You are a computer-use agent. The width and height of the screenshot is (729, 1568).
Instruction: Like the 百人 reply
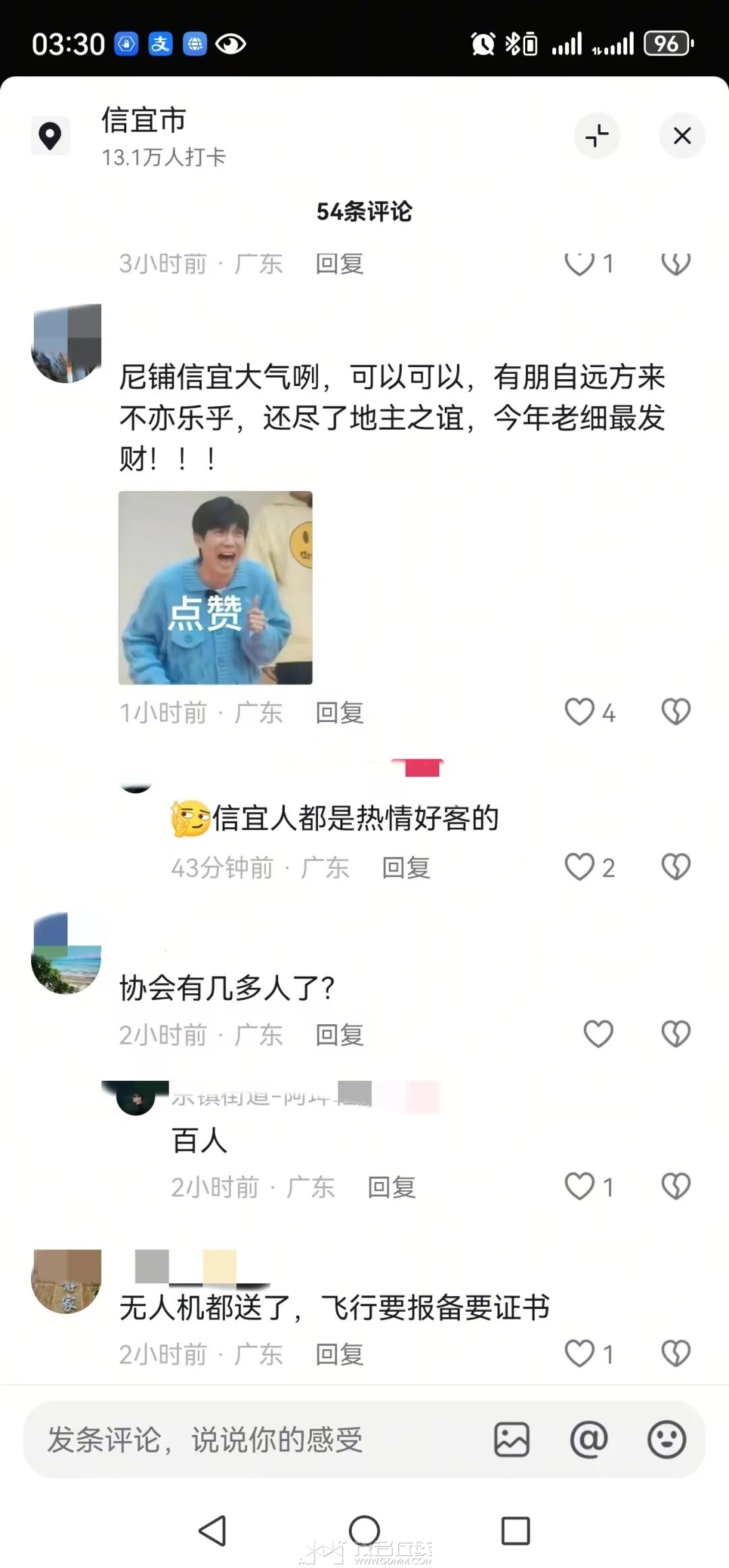coord(580,1186)
